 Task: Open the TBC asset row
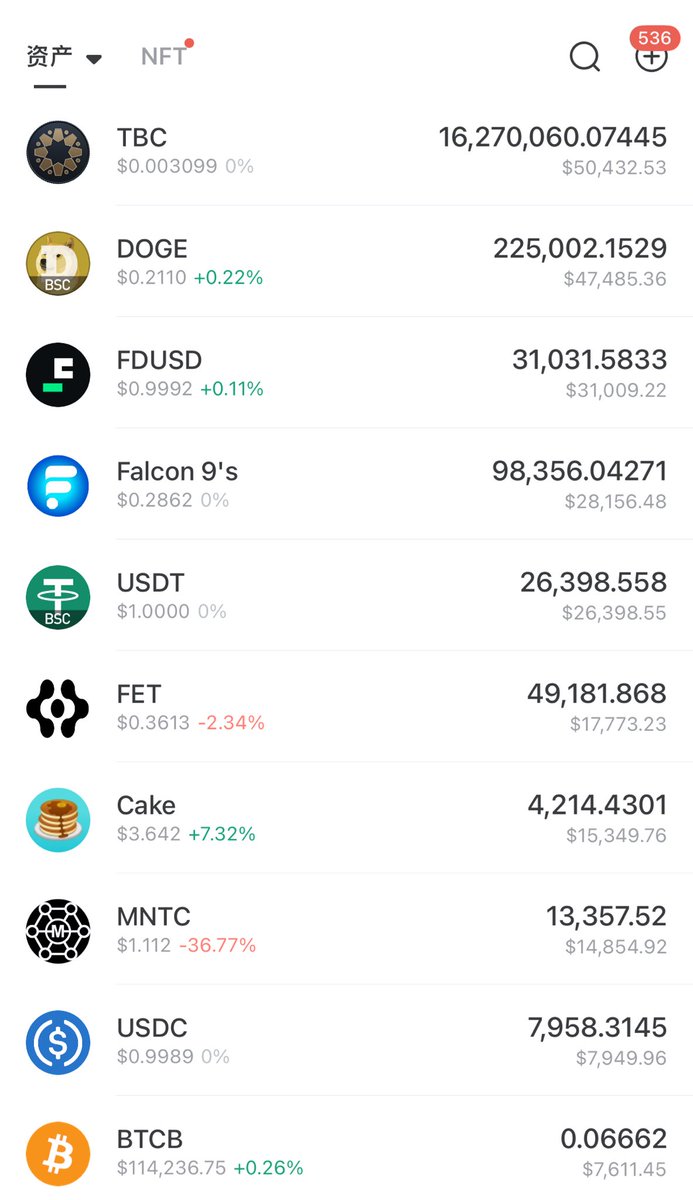pyautogui.click(x=346, y=151)
